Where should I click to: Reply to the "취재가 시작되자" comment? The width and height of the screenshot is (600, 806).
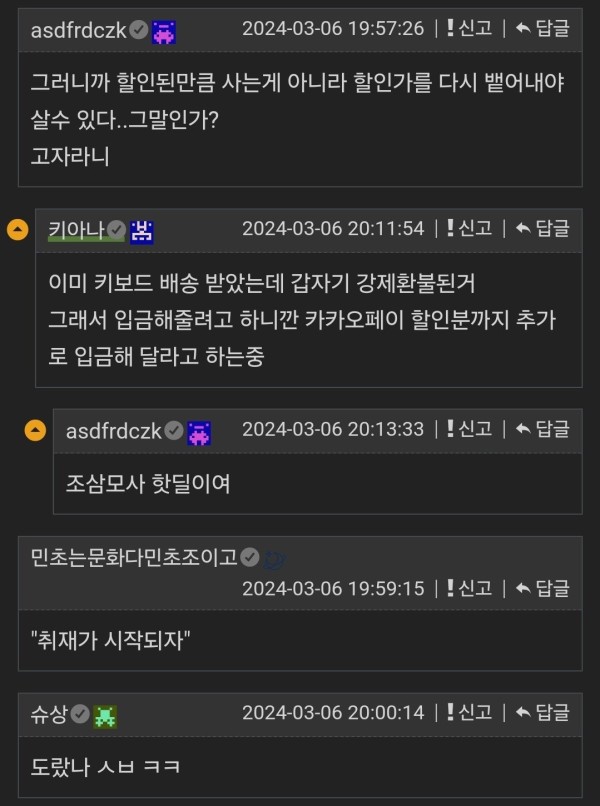click(x=542, y=587)
